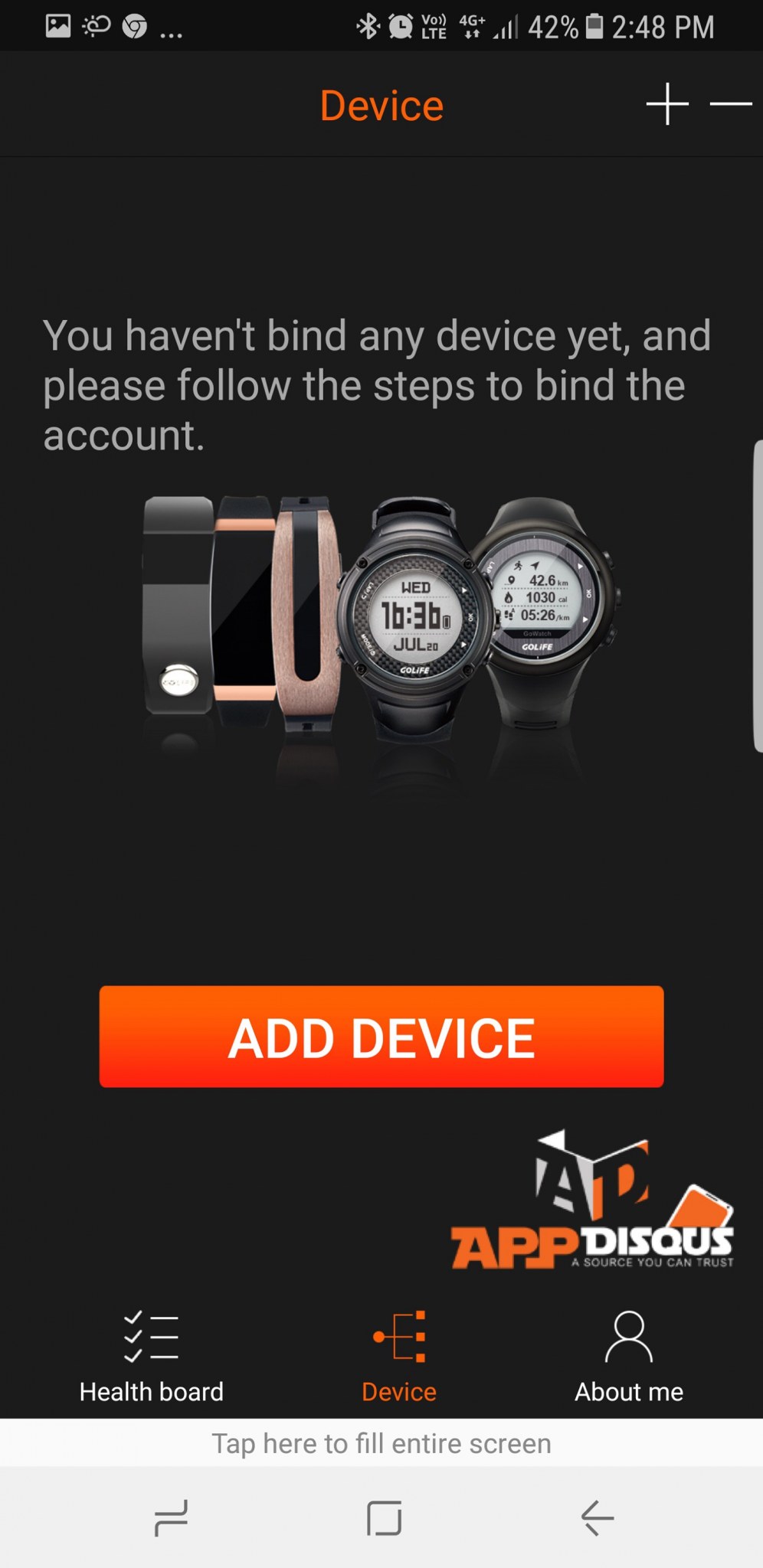
Task: Tap the ADD DEVICE button
Action: point(381,1037)
